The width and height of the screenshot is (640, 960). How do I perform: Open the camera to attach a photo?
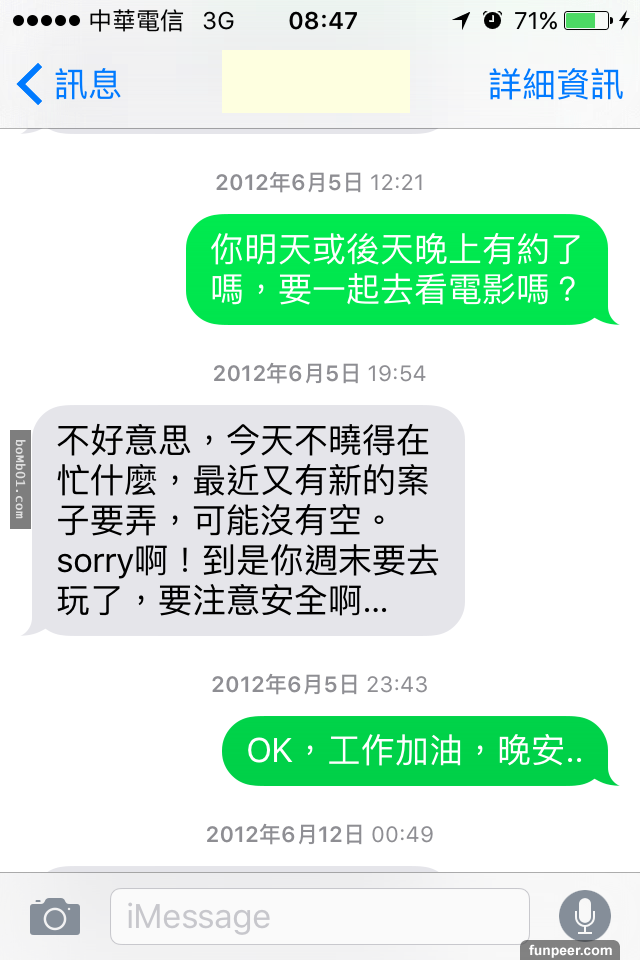[54, 916]
